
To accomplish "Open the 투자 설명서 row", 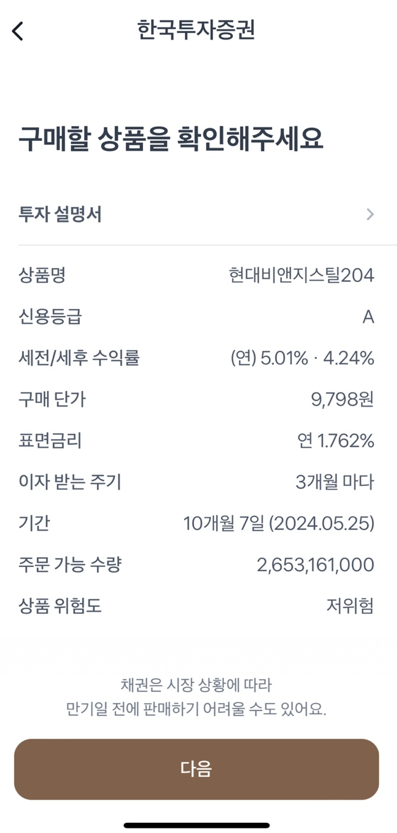I will [197, 215].
